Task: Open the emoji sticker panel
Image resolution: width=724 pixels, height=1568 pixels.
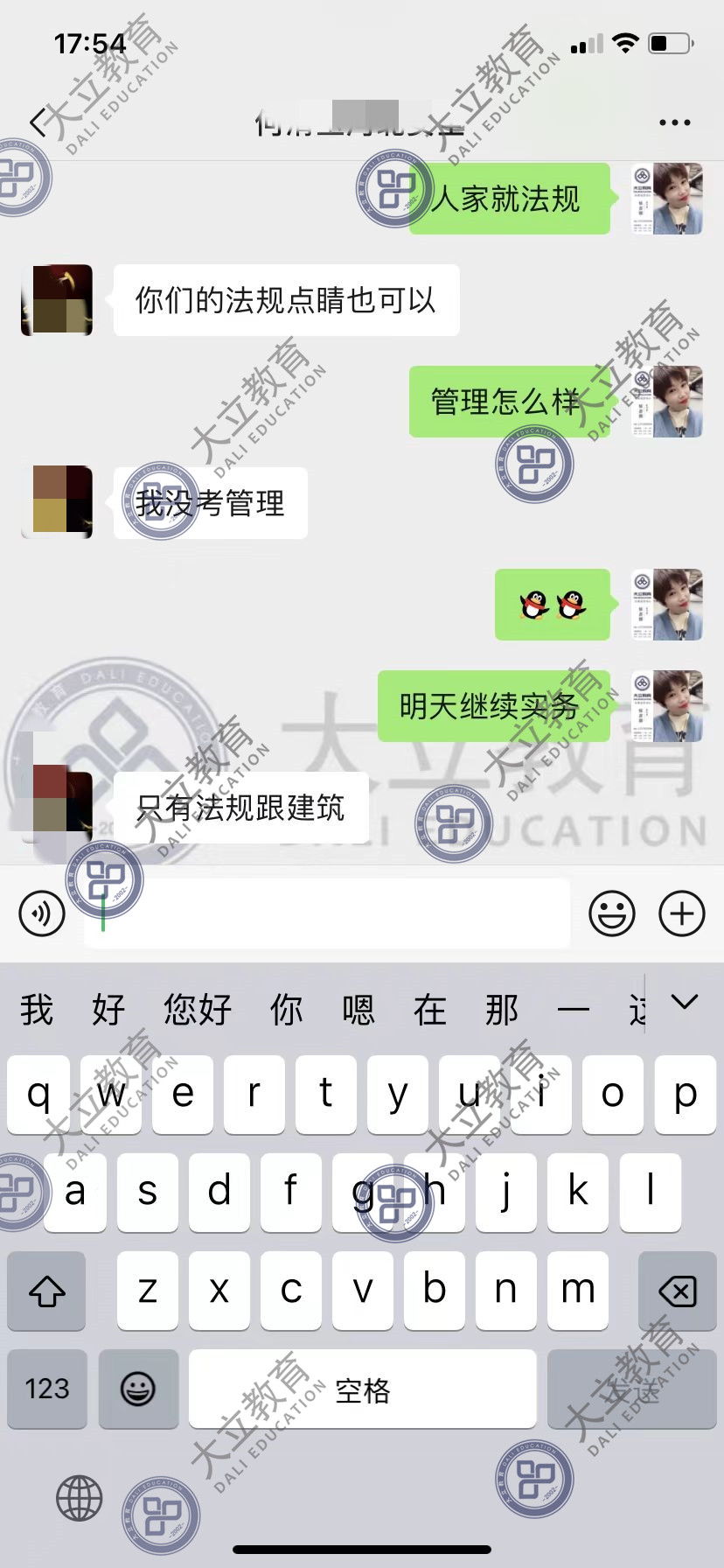Action: pos(612,913)
